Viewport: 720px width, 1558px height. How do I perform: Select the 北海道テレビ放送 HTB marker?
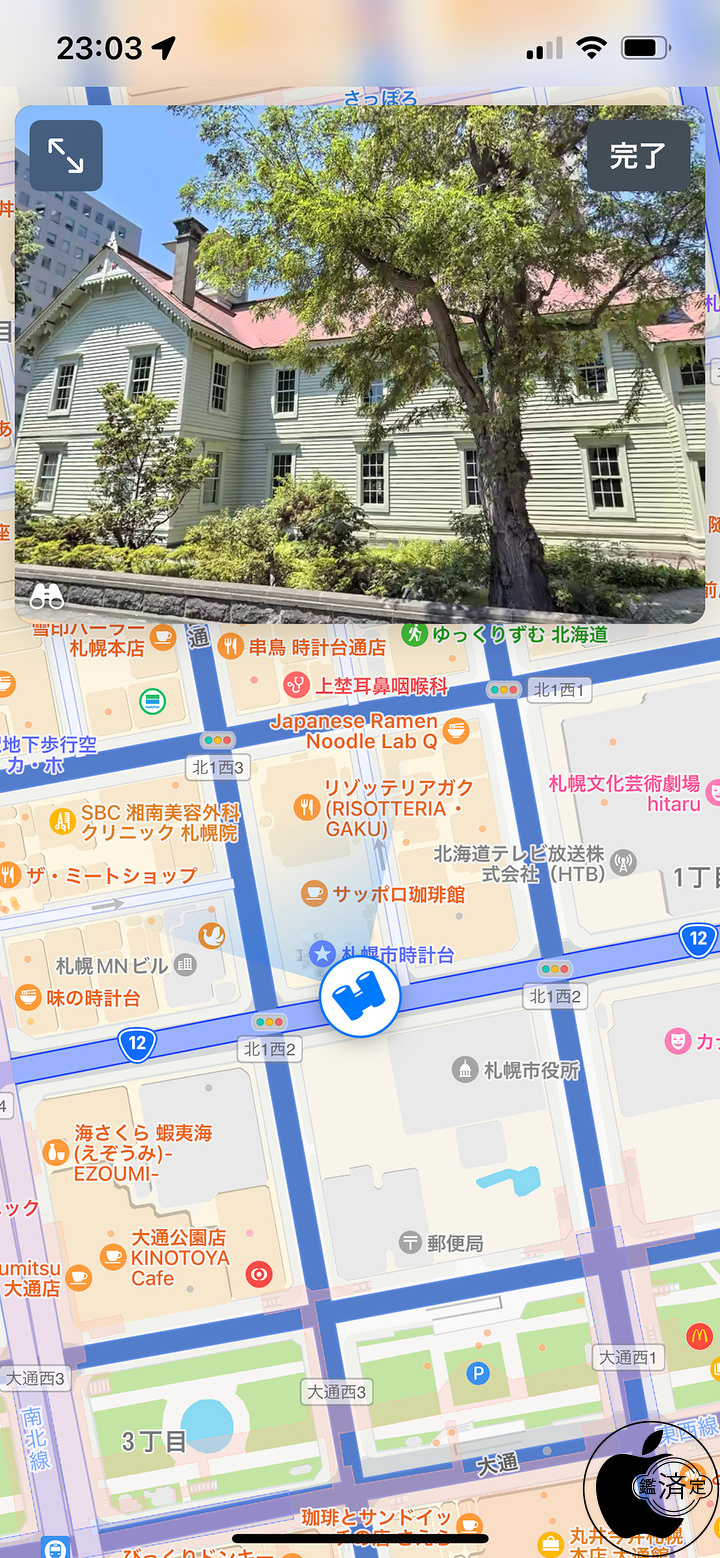pyautogui.click(x=623, y=861)
